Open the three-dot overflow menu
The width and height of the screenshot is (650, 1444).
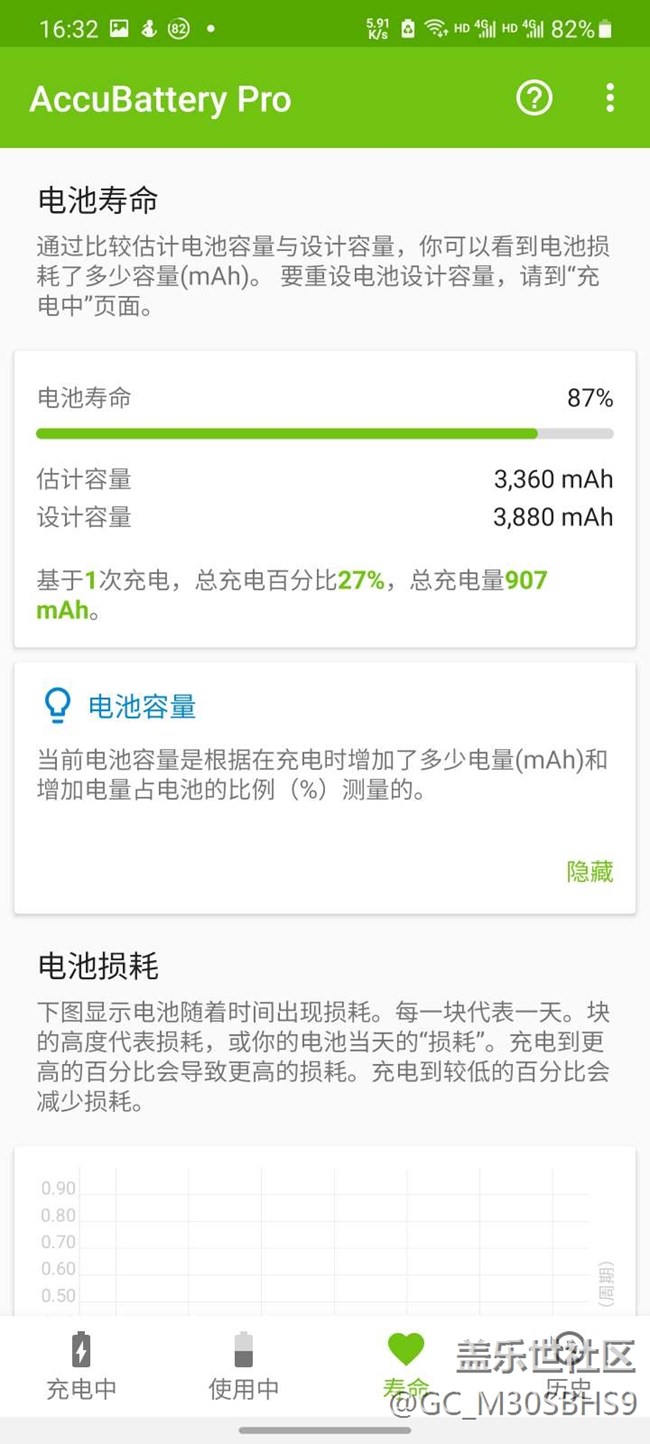point(610,98)
